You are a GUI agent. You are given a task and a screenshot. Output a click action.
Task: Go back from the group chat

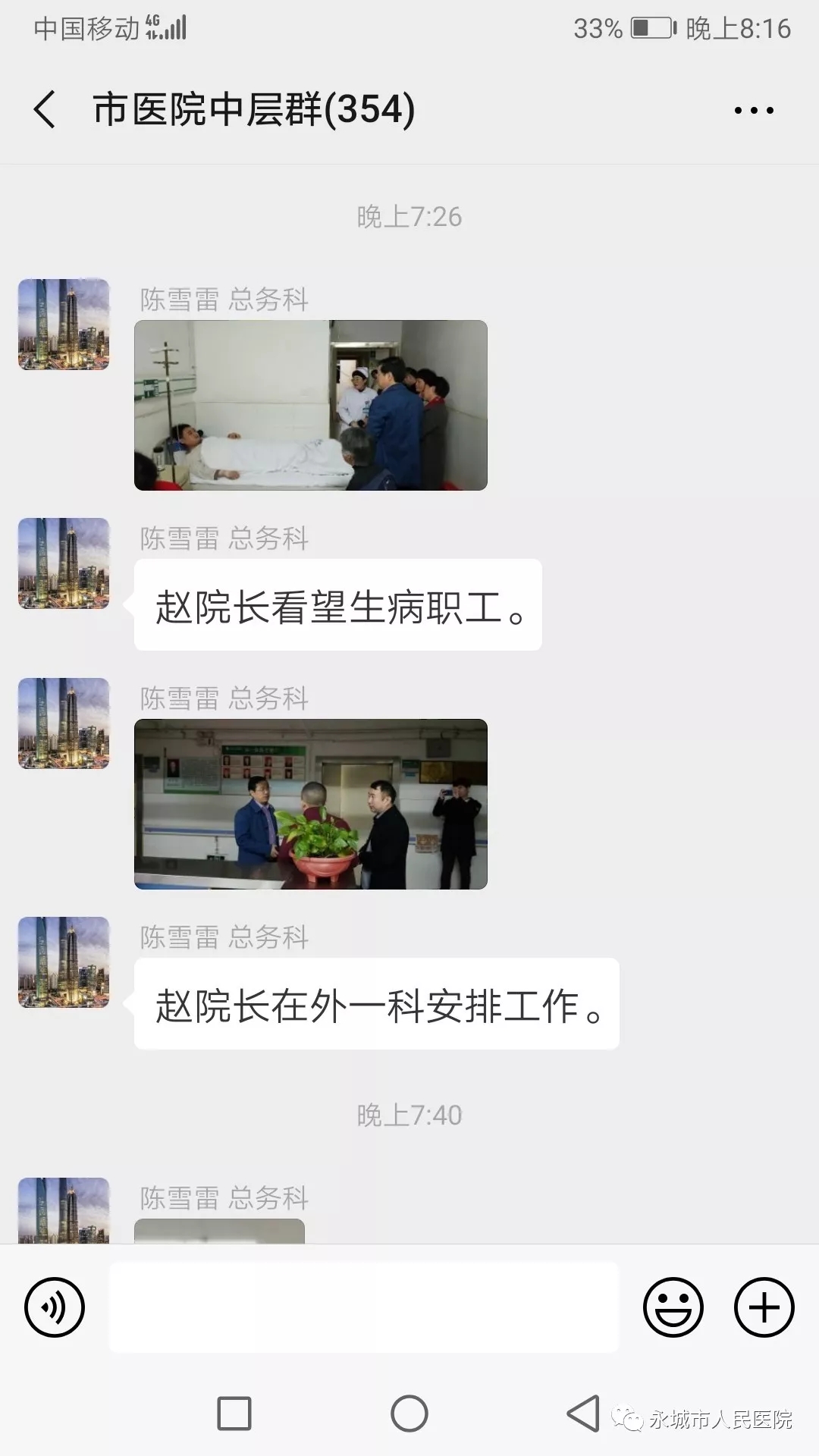(45, 109)
